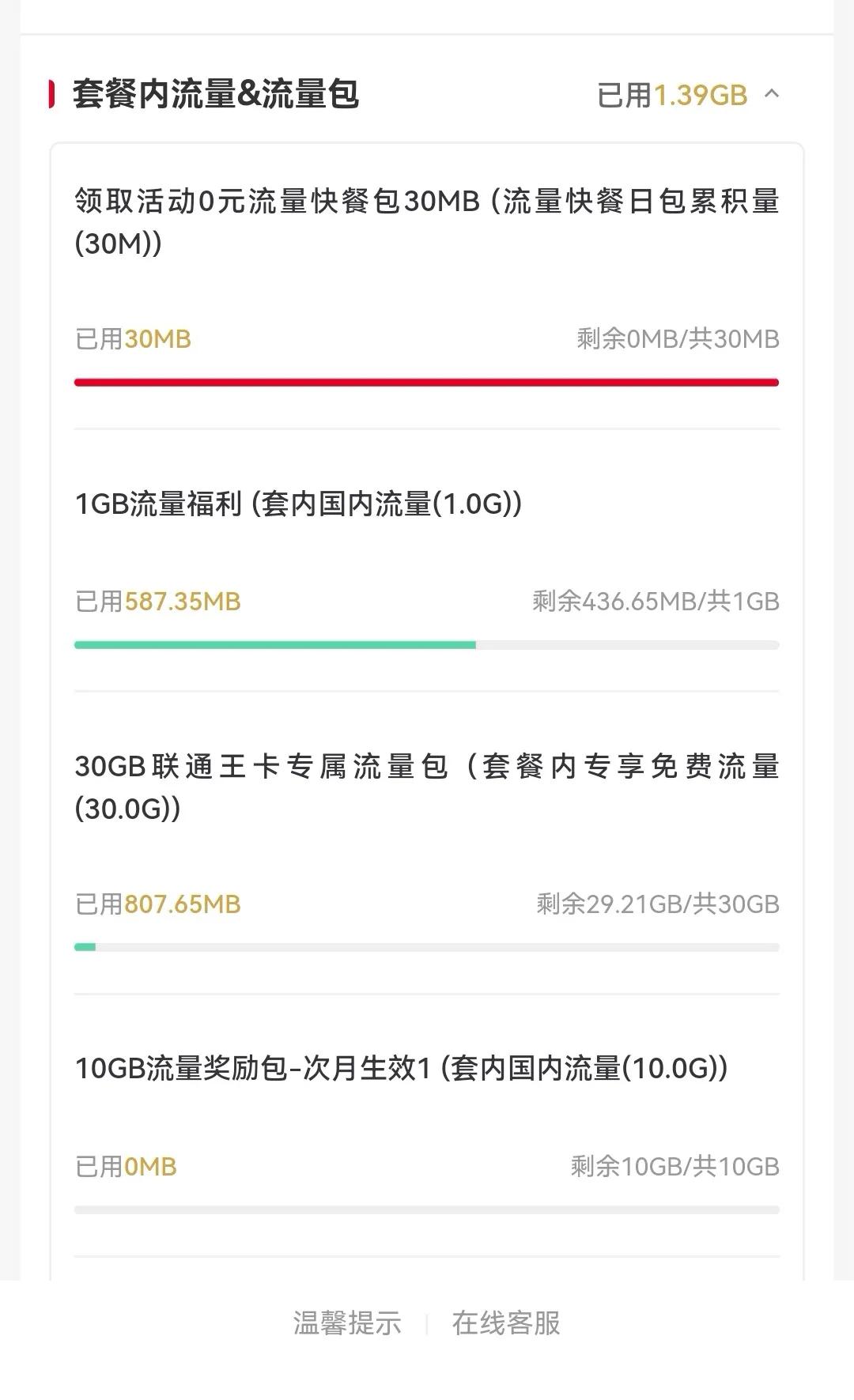The image size is (854, 1400).
Task: Open 温馨提示 at the bottom
Action: [348, 1325]
